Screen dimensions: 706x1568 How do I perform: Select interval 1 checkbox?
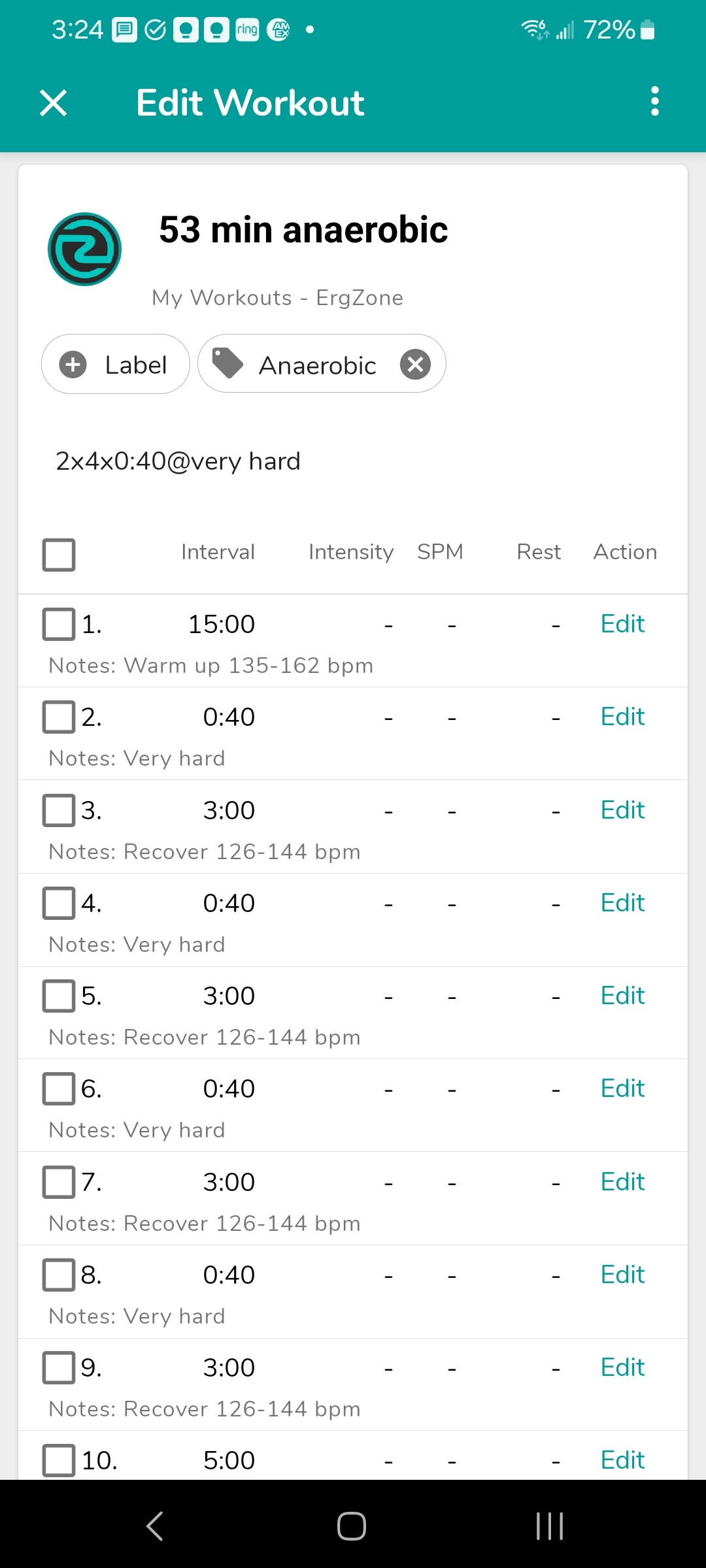tap(59, 624)
